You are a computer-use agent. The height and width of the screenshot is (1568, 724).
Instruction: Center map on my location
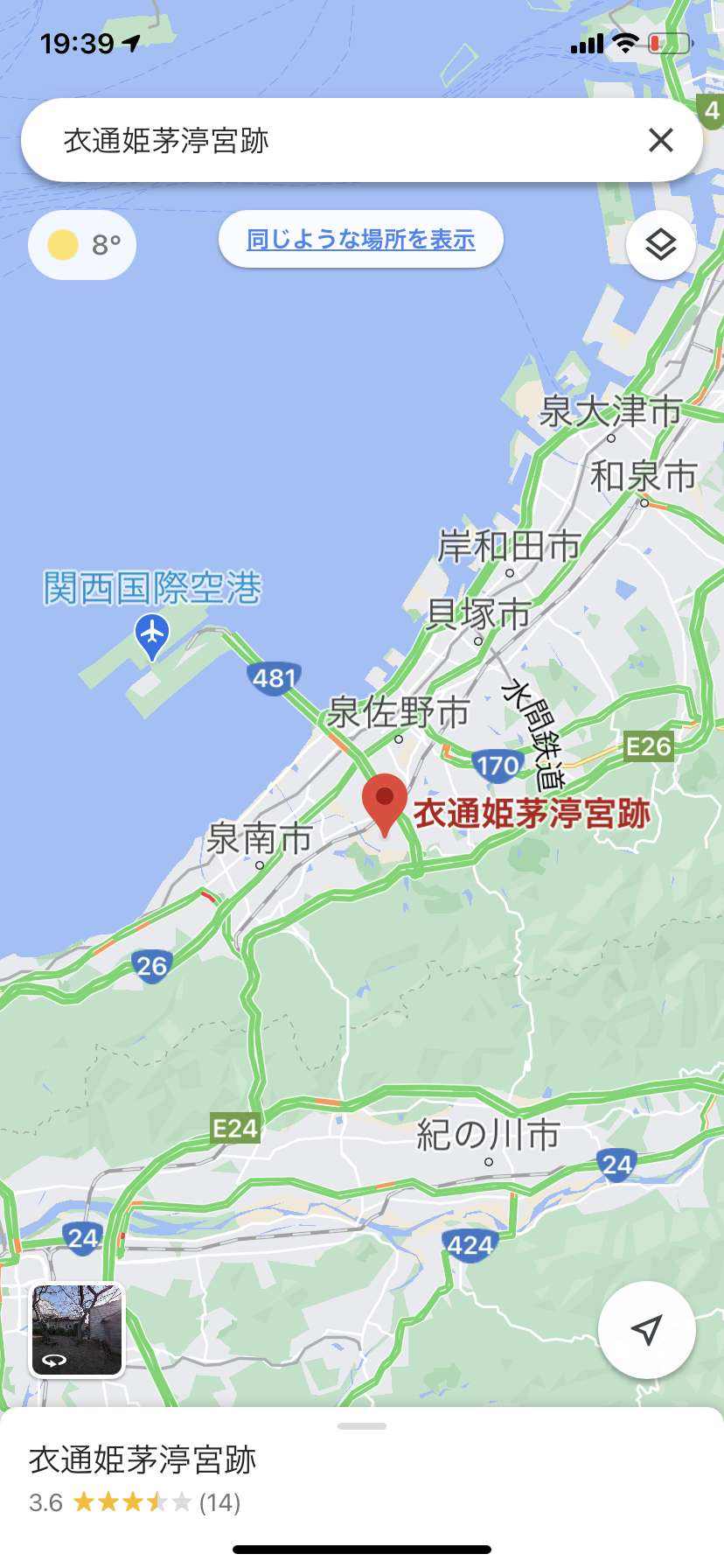[646, 1330]
